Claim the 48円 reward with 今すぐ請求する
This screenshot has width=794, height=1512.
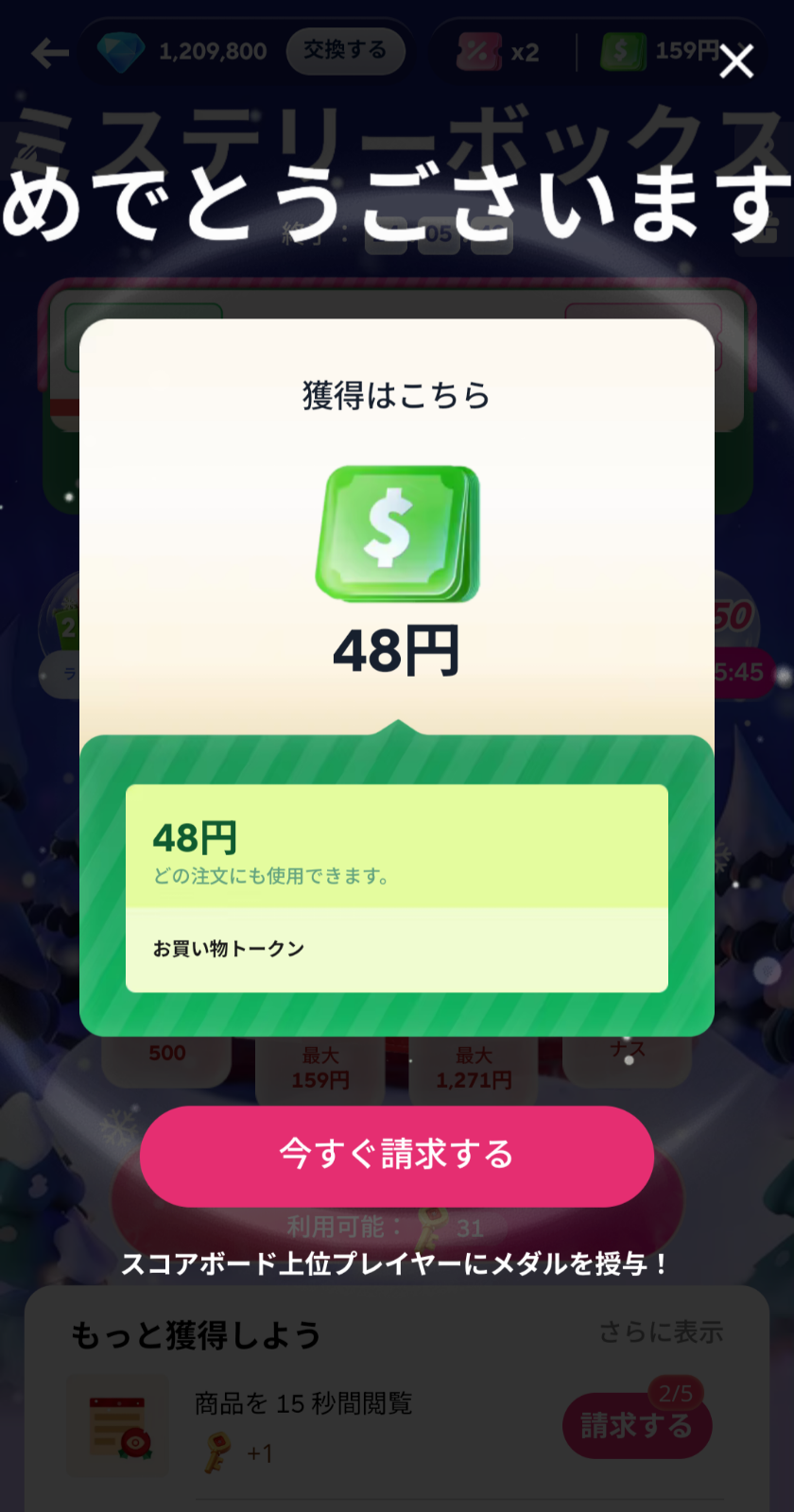point(397,1155)
